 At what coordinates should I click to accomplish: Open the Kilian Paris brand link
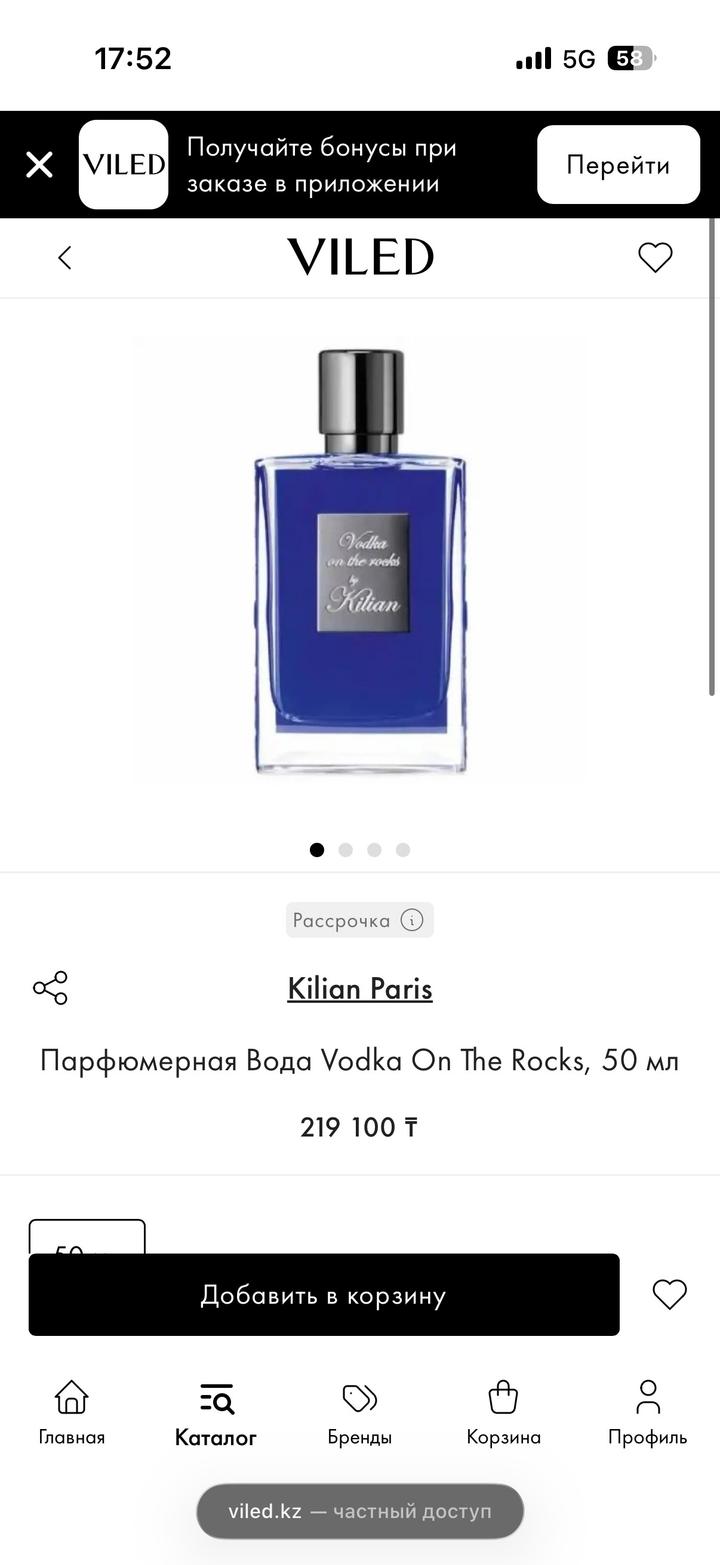tap(360, 988)
